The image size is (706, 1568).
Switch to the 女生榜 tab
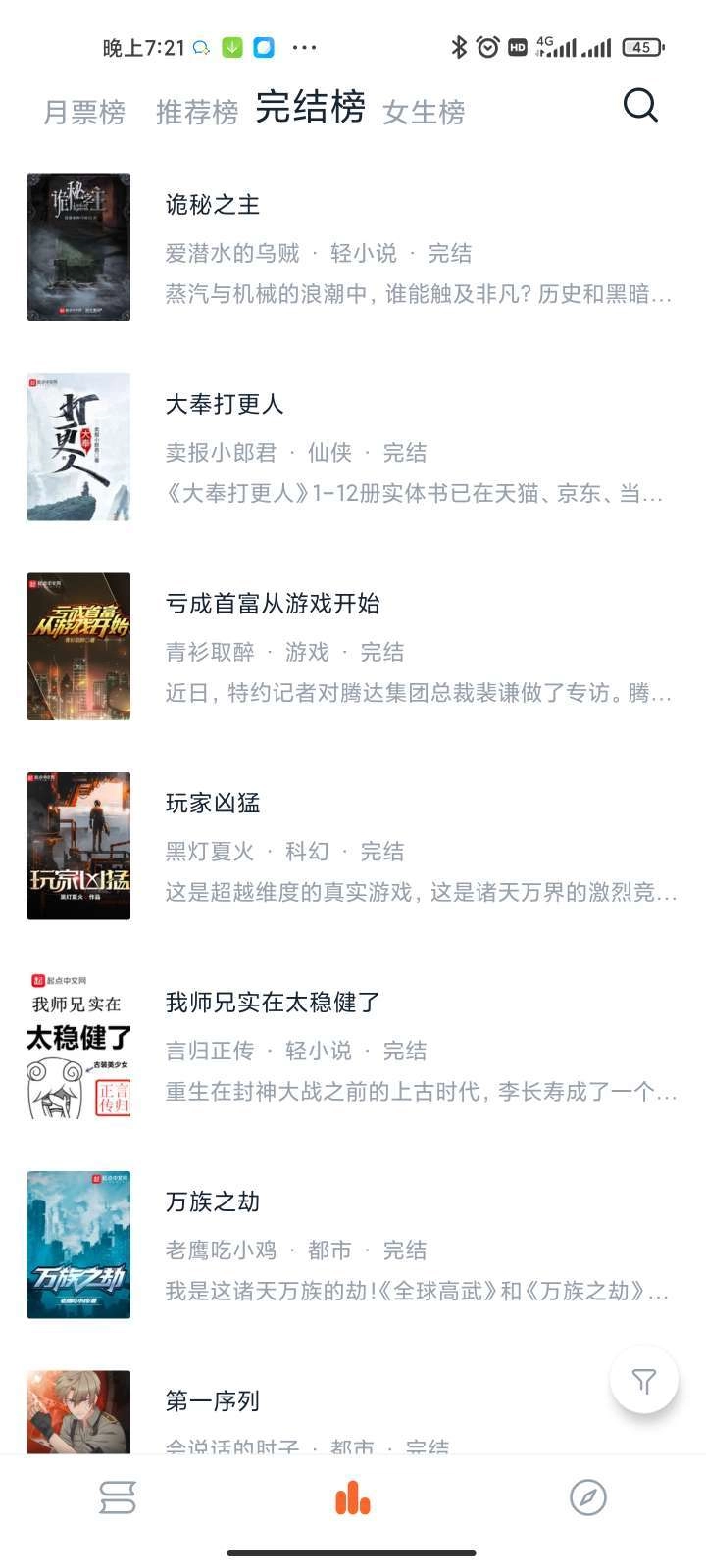coord(424,113)
